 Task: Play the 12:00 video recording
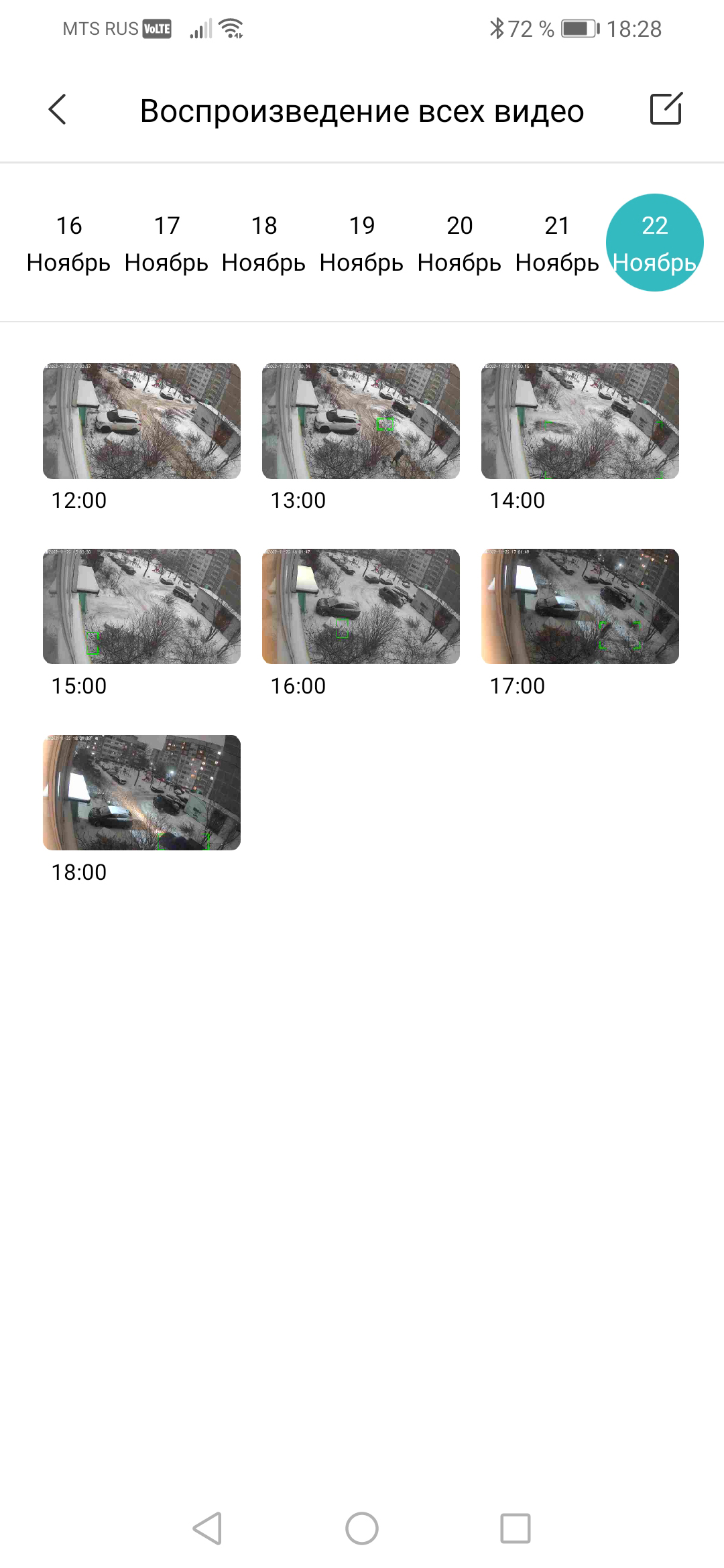point(141,421)
